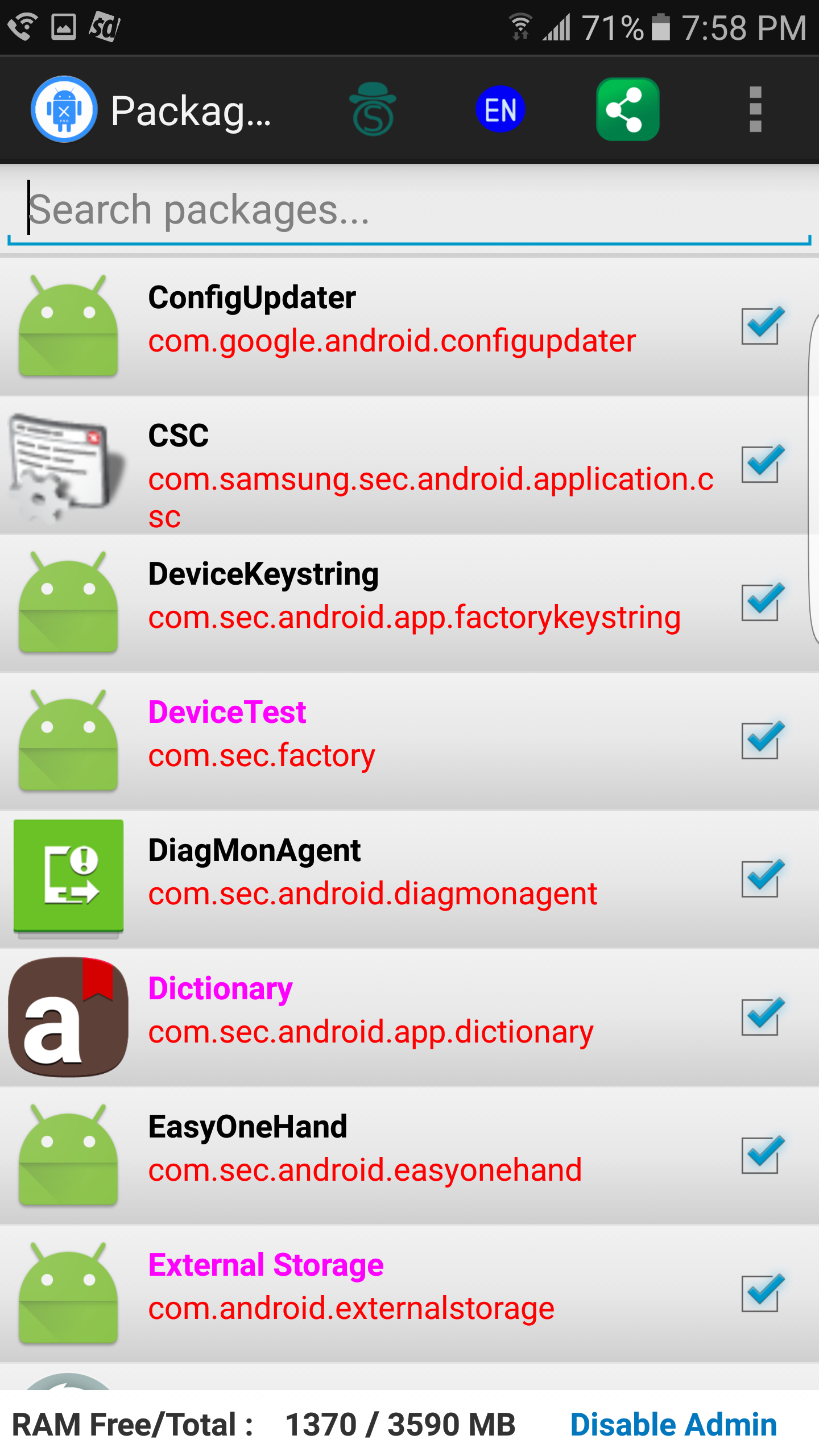This screenshot has width=819, height=1456.
Task: Toggle the DeviceTest checkbox
Action: click(762, 740)
